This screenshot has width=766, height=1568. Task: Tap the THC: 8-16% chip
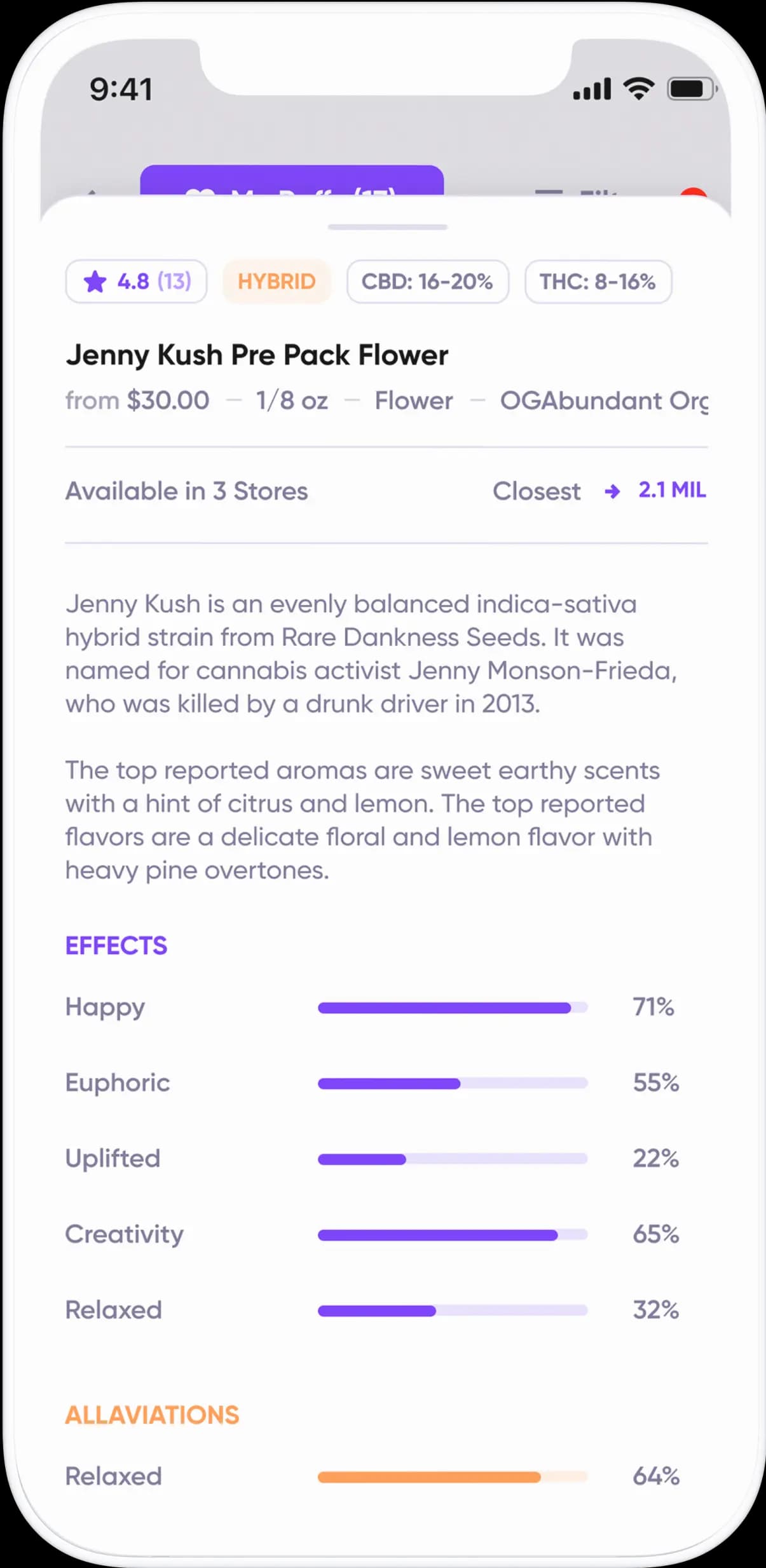tap(598, 282)
